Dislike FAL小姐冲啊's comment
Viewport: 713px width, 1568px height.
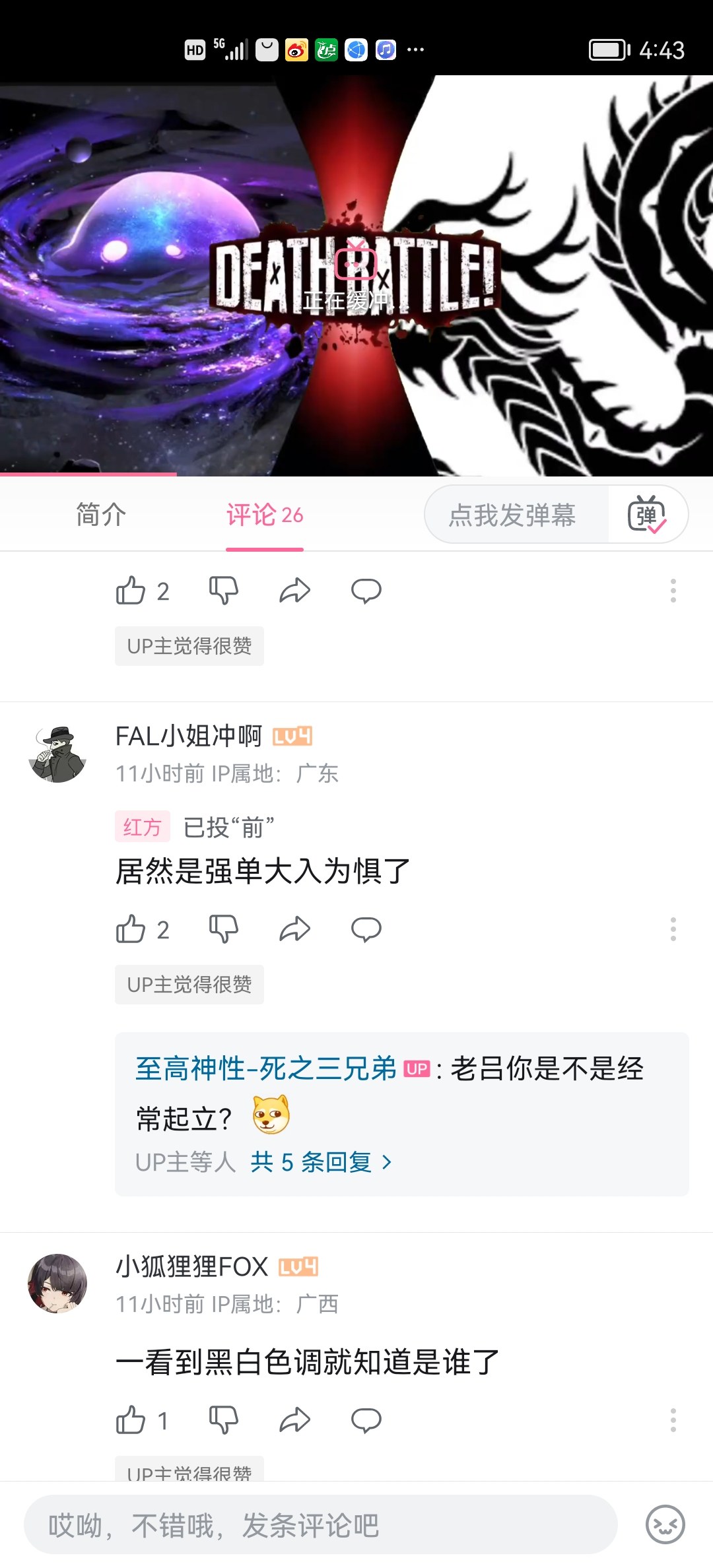point(224,929)
